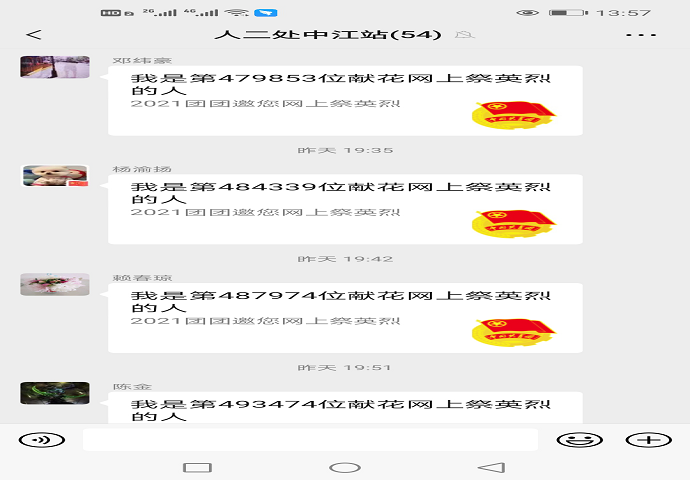690x480 pixels.
Task: View 邓纬豪's profile avatar
Action: point(55,67)
